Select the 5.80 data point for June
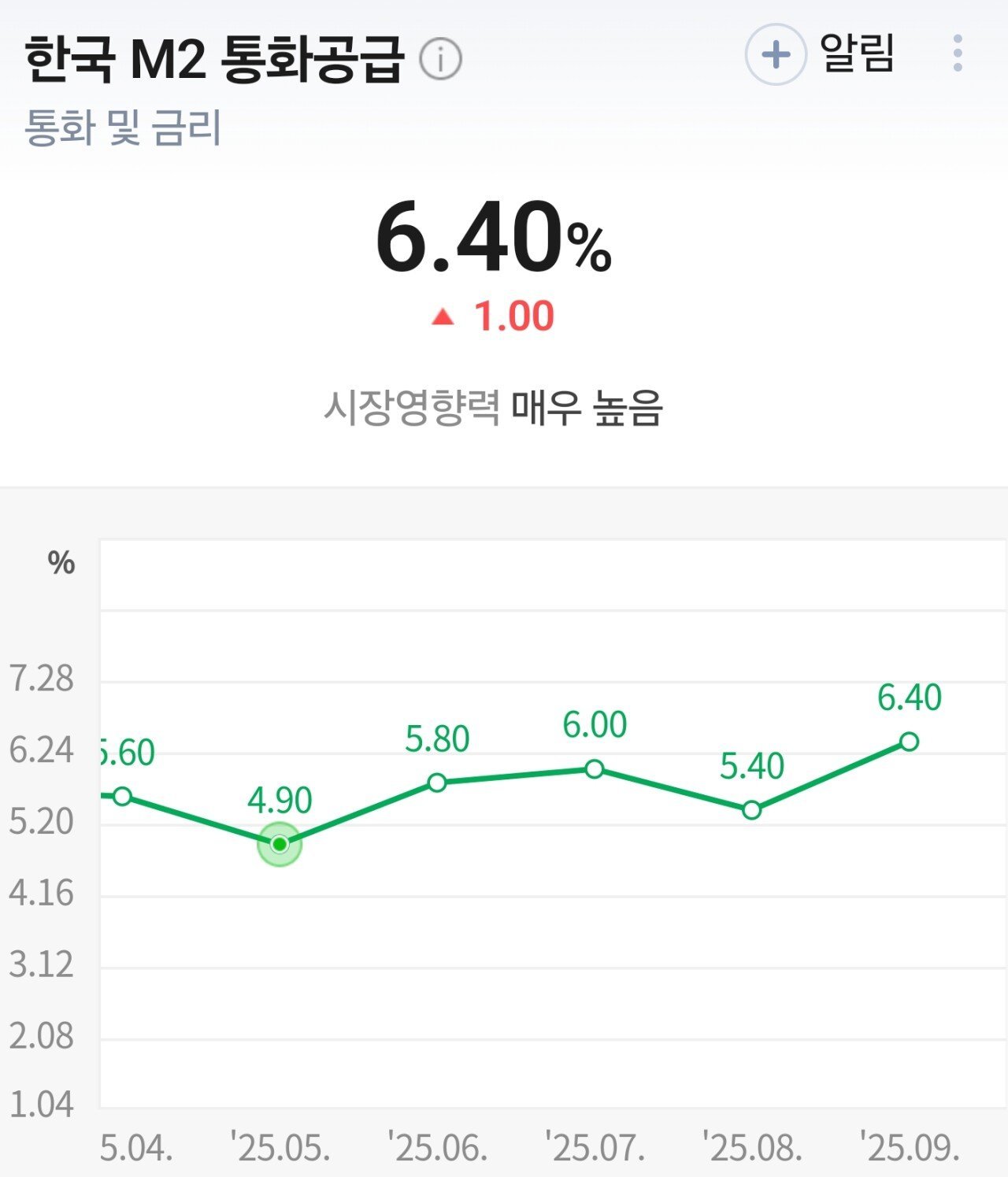The width and height of the screenshot is (1008, 1177). [436, 783]
